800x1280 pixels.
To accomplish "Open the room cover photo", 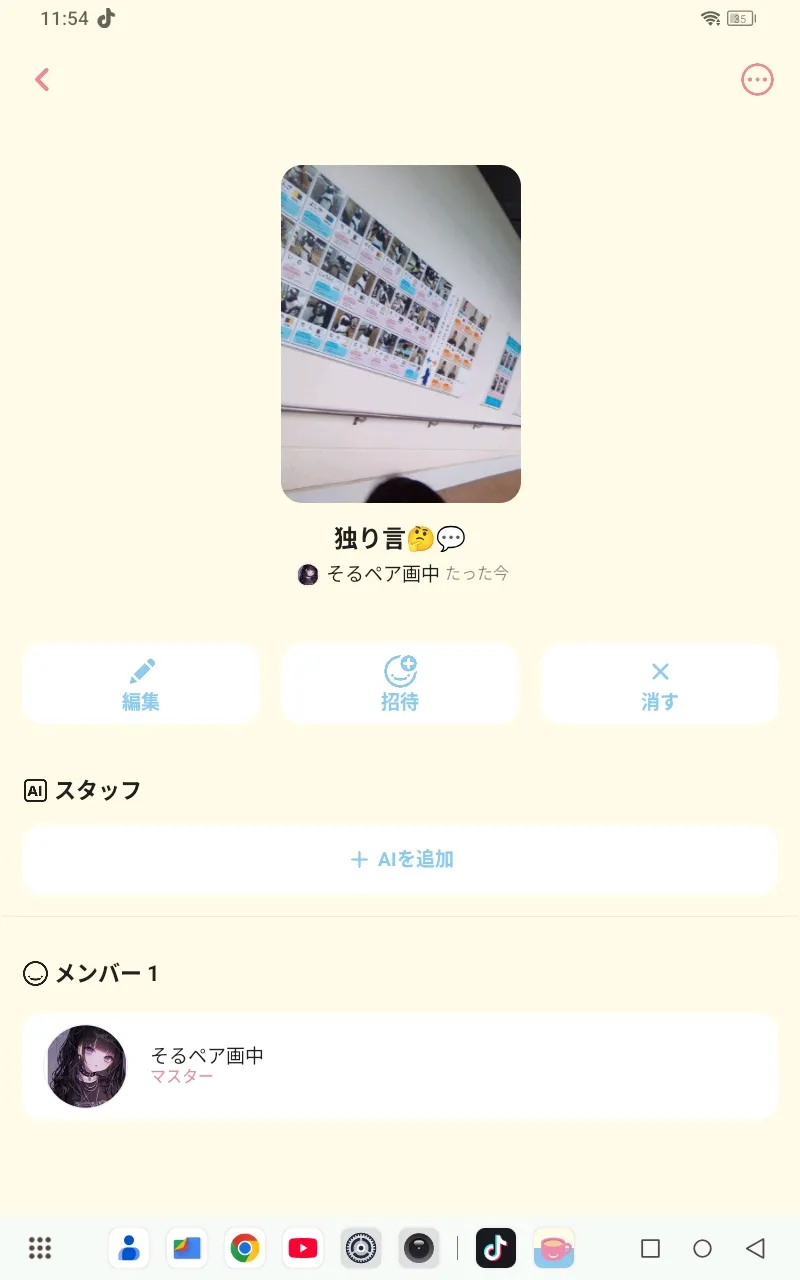I will pyautogui.click(x=400, y=333).
